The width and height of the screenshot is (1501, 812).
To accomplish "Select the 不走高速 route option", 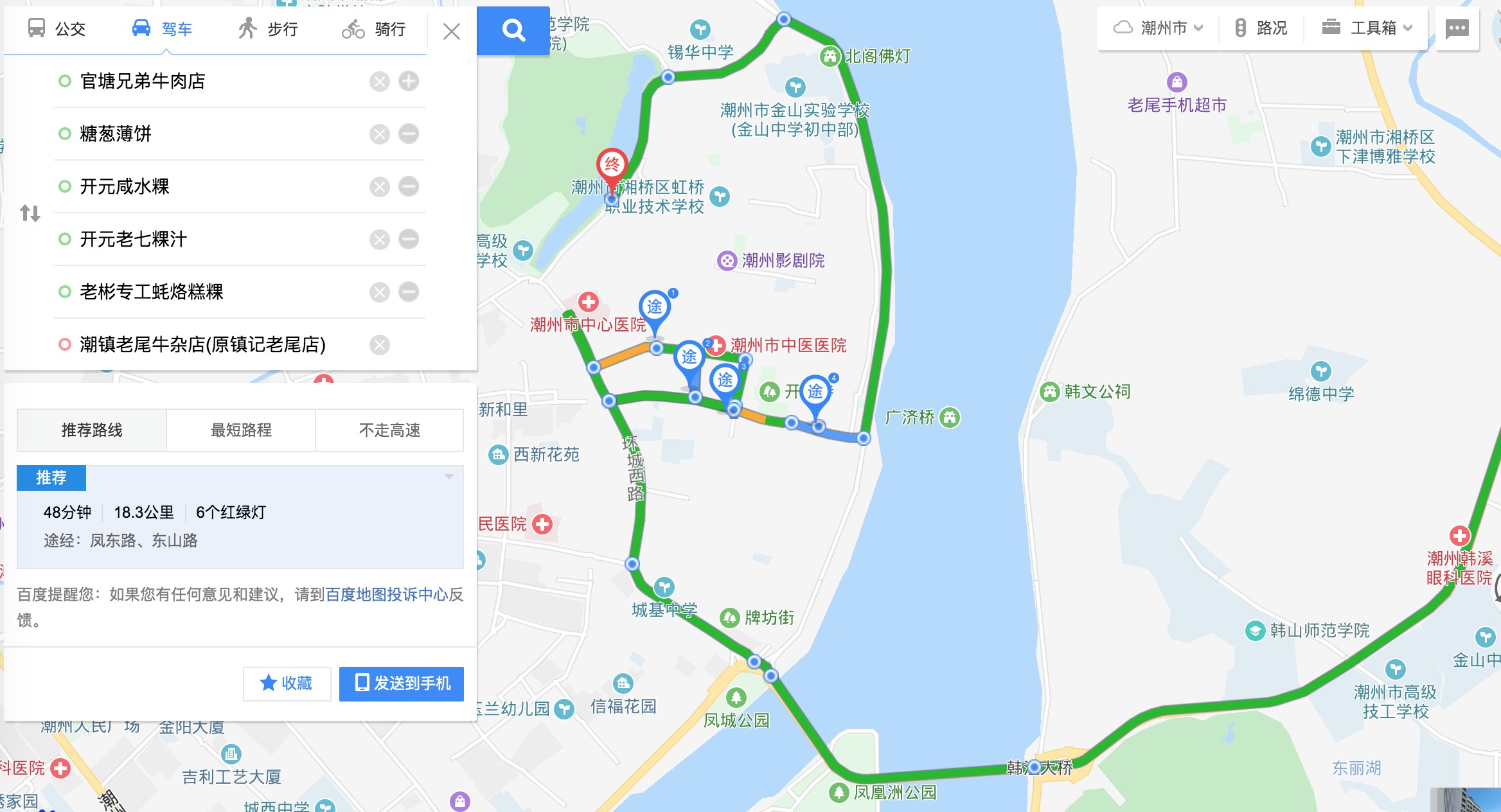I will (389, 430).
